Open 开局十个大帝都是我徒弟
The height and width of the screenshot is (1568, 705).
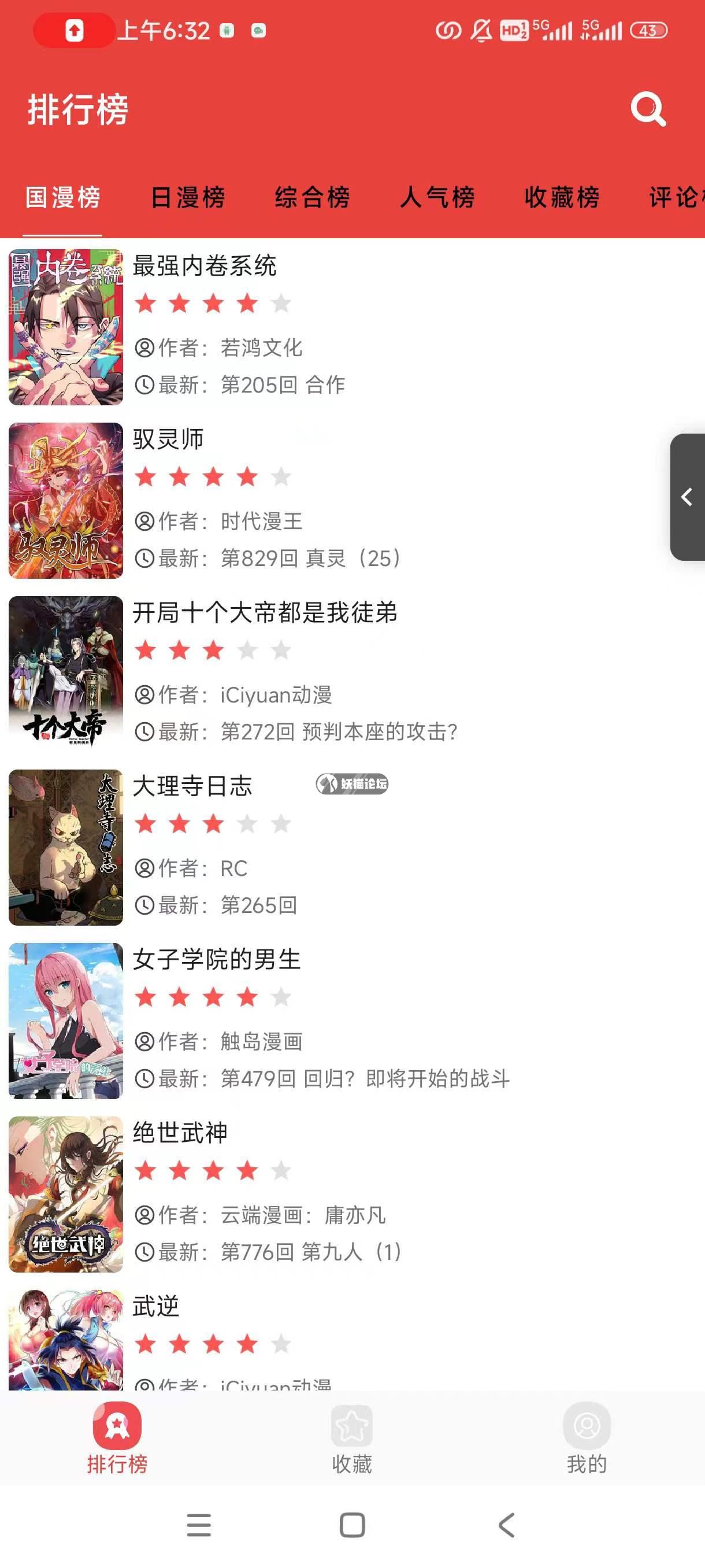(x=265, y=612)
